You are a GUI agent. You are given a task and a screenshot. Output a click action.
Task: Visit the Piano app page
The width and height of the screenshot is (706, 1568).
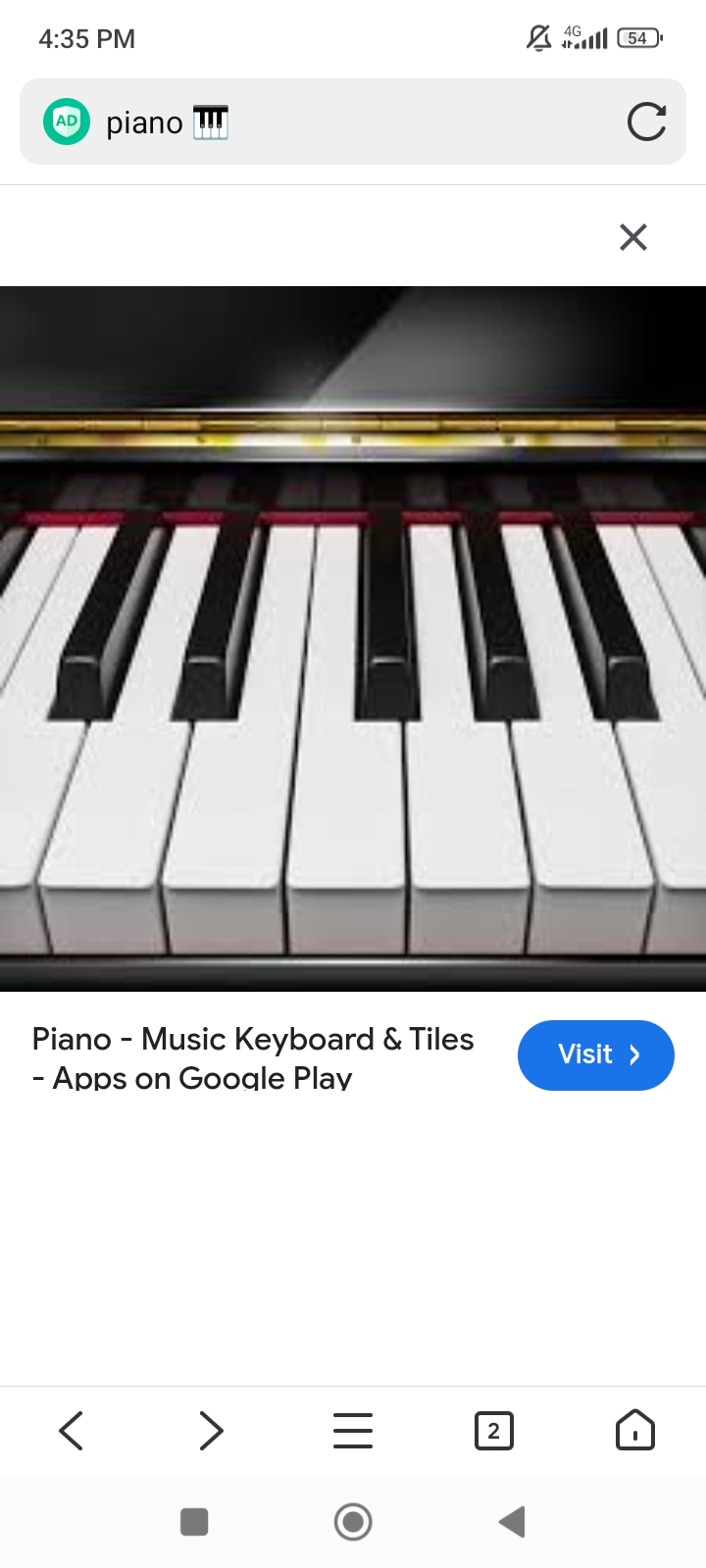(595, 1054)
